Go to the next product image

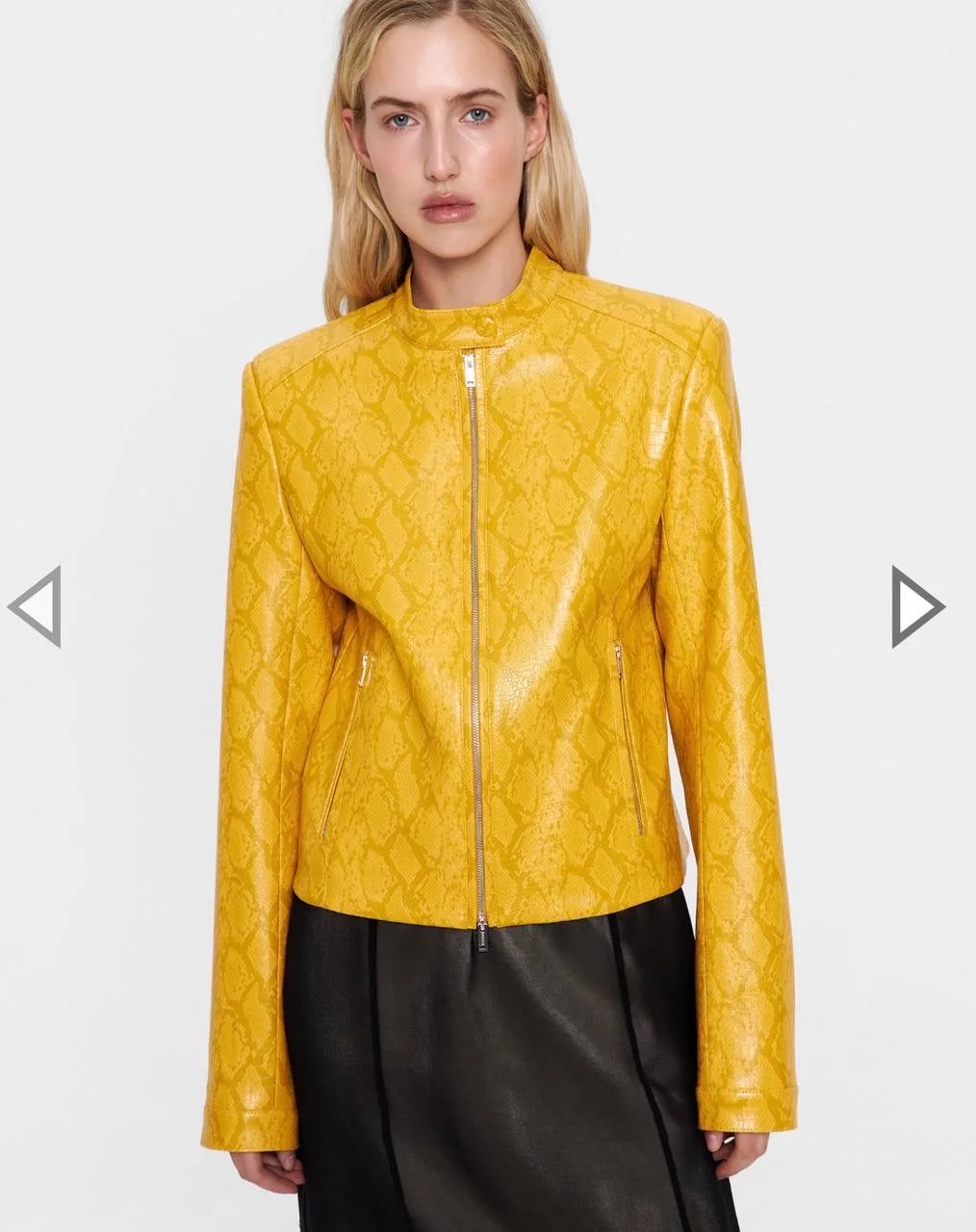tap(915, 606)
